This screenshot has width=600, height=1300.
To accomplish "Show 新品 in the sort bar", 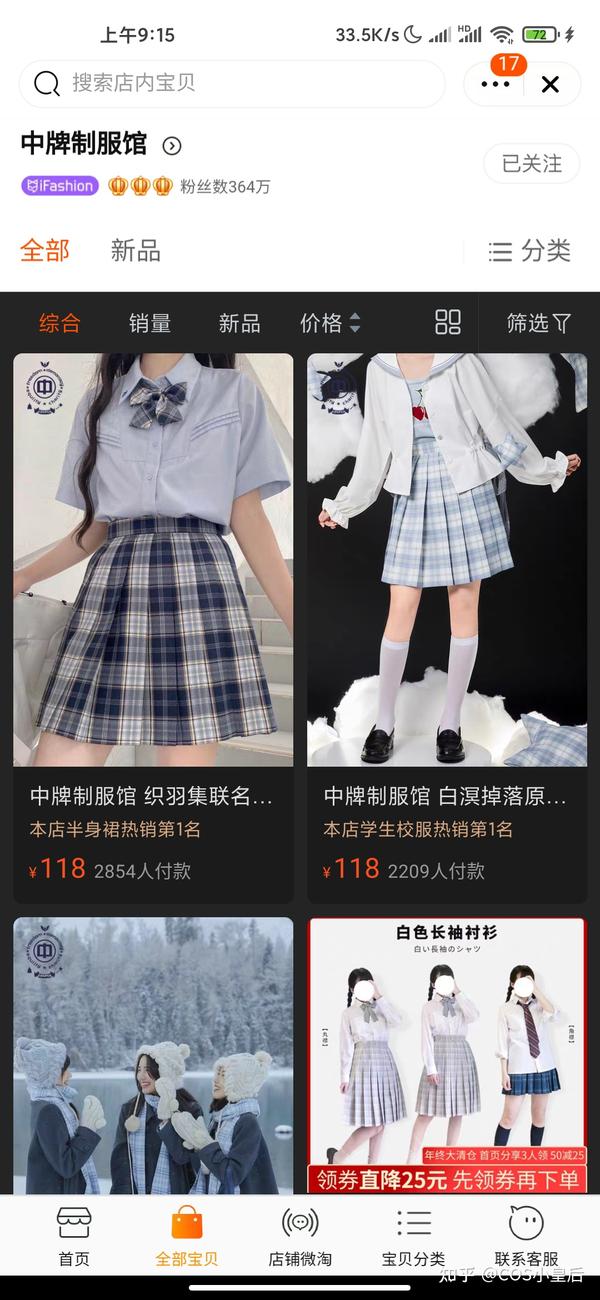I will pyautogui.click(x=240, y=323).
